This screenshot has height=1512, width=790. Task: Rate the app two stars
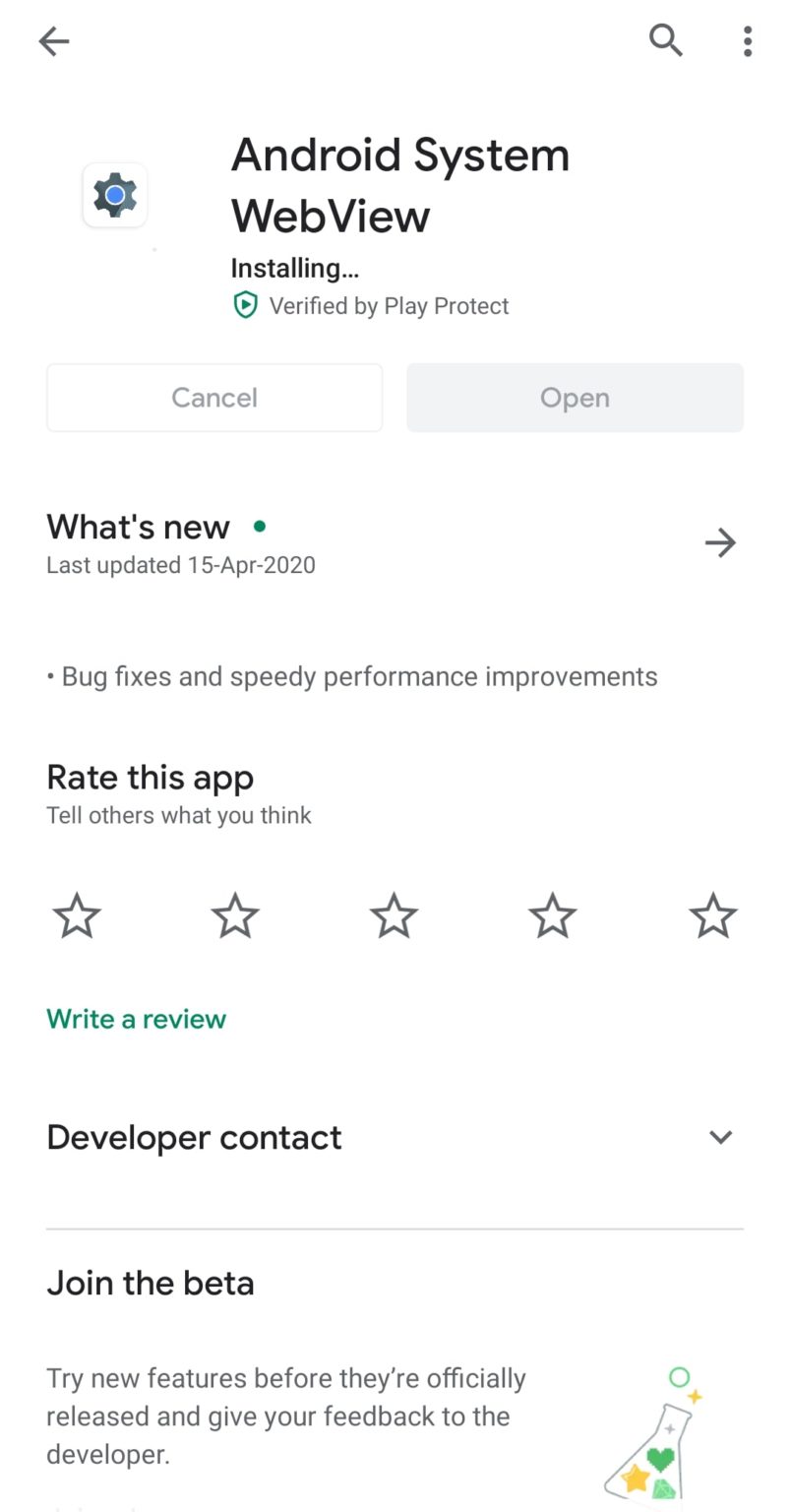(x=235, y=915)
